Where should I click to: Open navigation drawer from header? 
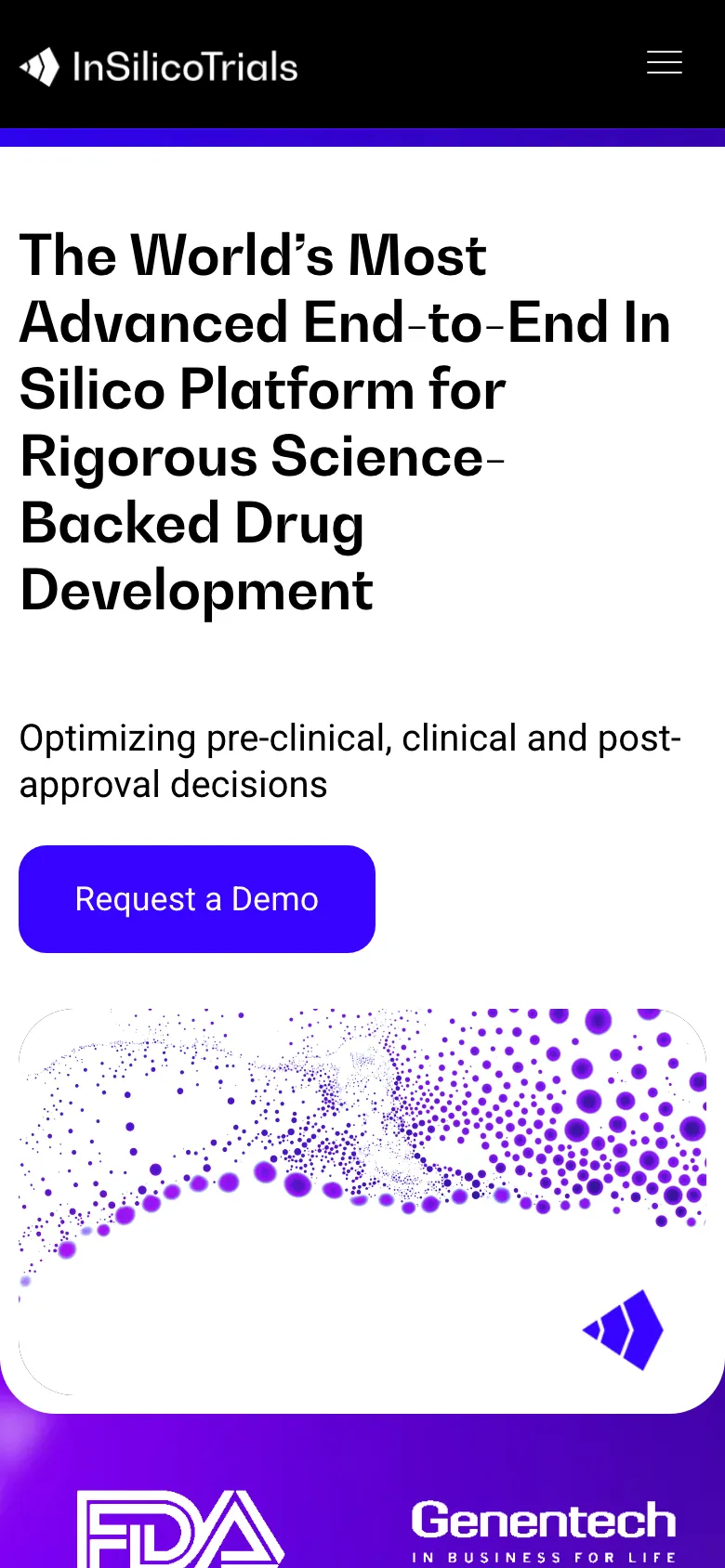click(x=664, y=63)
